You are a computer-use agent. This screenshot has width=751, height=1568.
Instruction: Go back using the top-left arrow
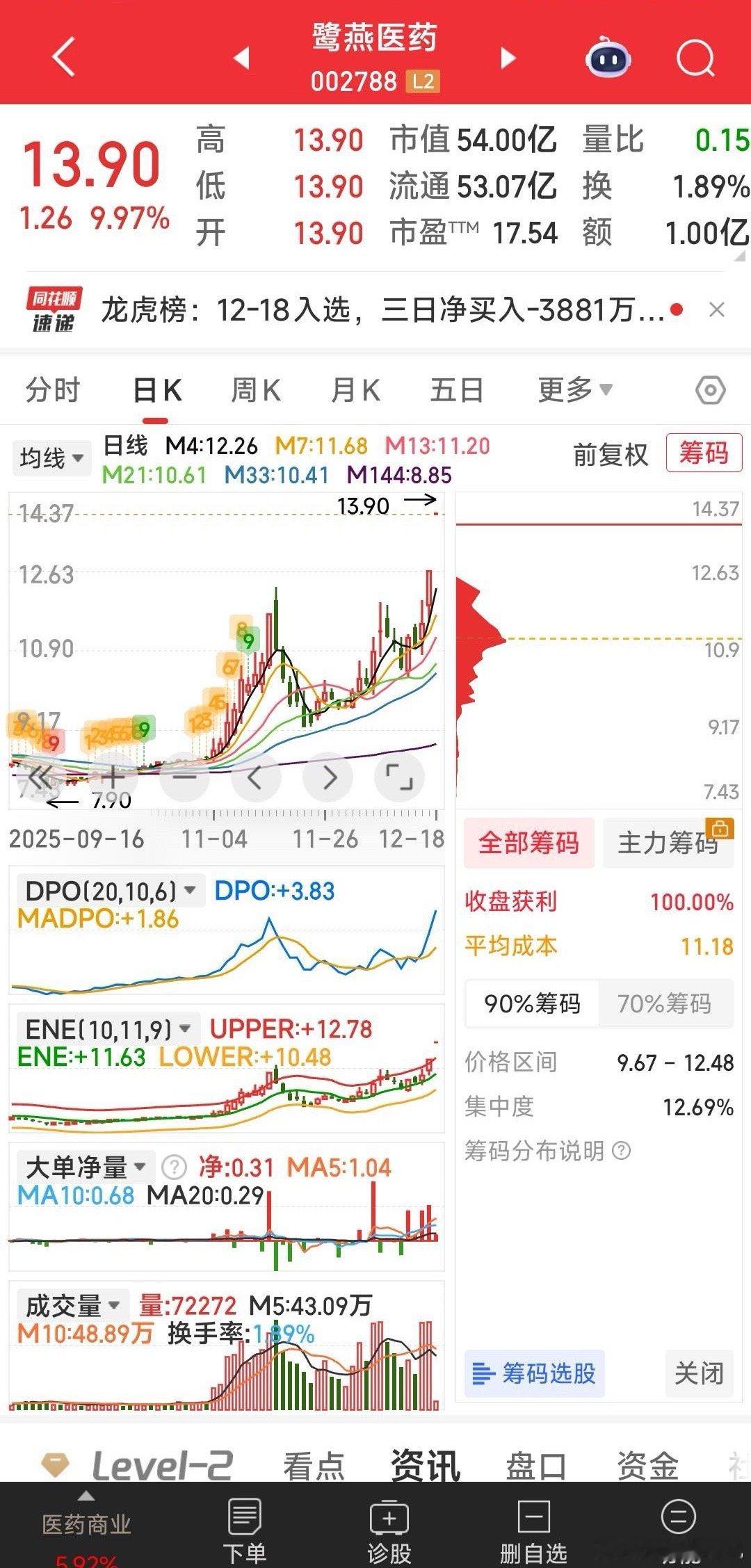[64, 56]
